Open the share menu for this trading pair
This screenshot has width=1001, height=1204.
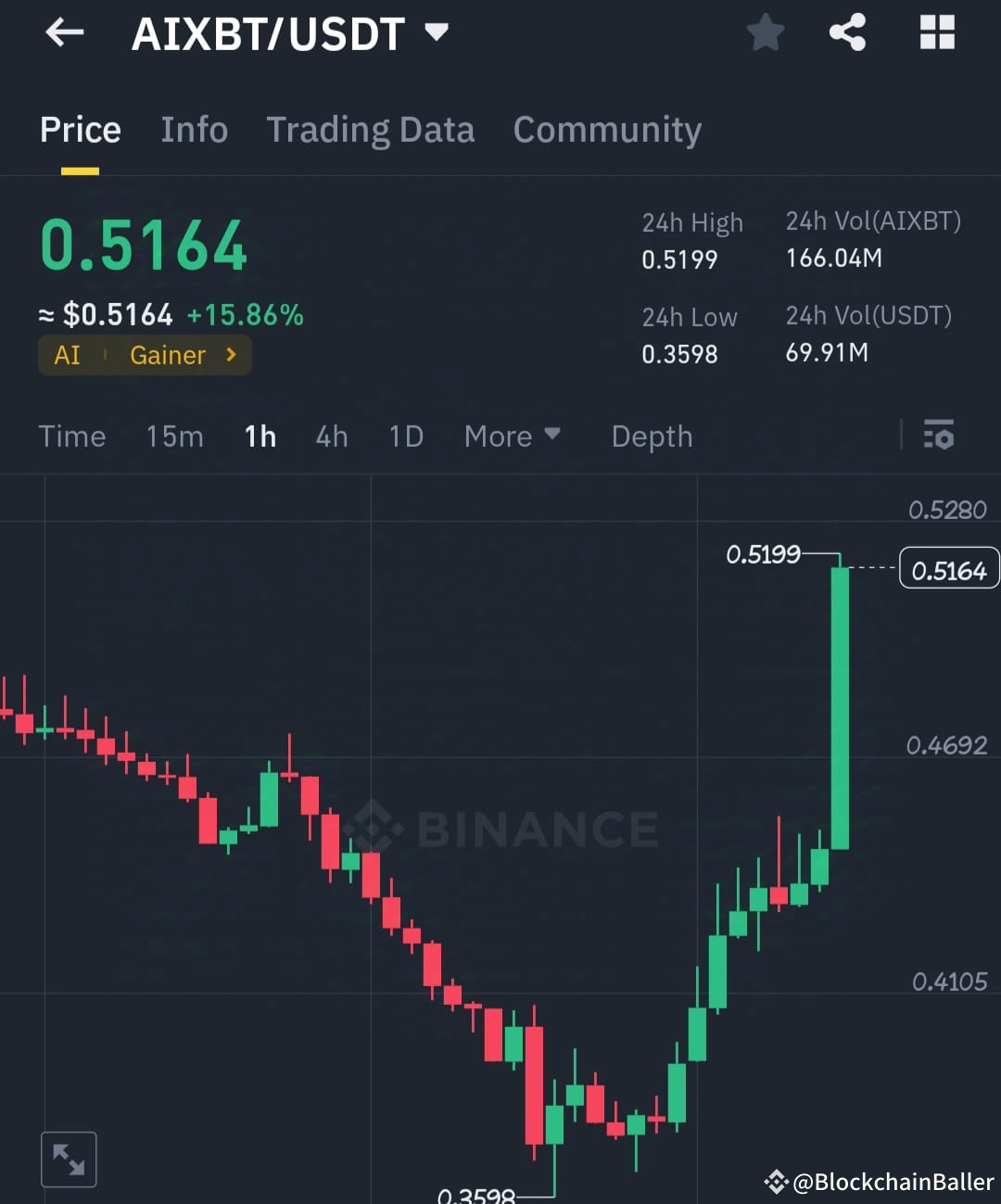pyautogui.click(x=846, y=32)
